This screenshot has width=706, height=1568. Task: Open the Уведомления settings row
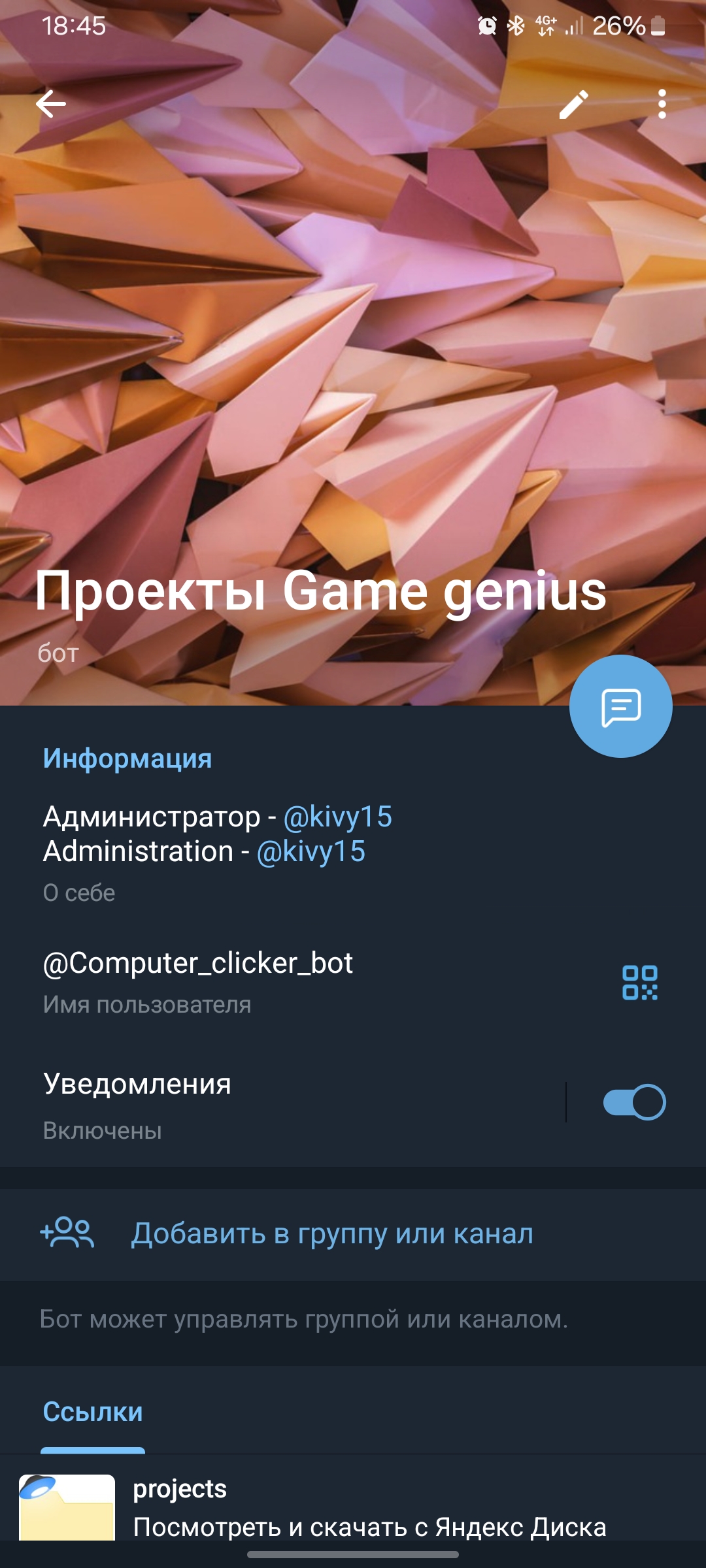pyautogui.click(x=261, y=1103)
